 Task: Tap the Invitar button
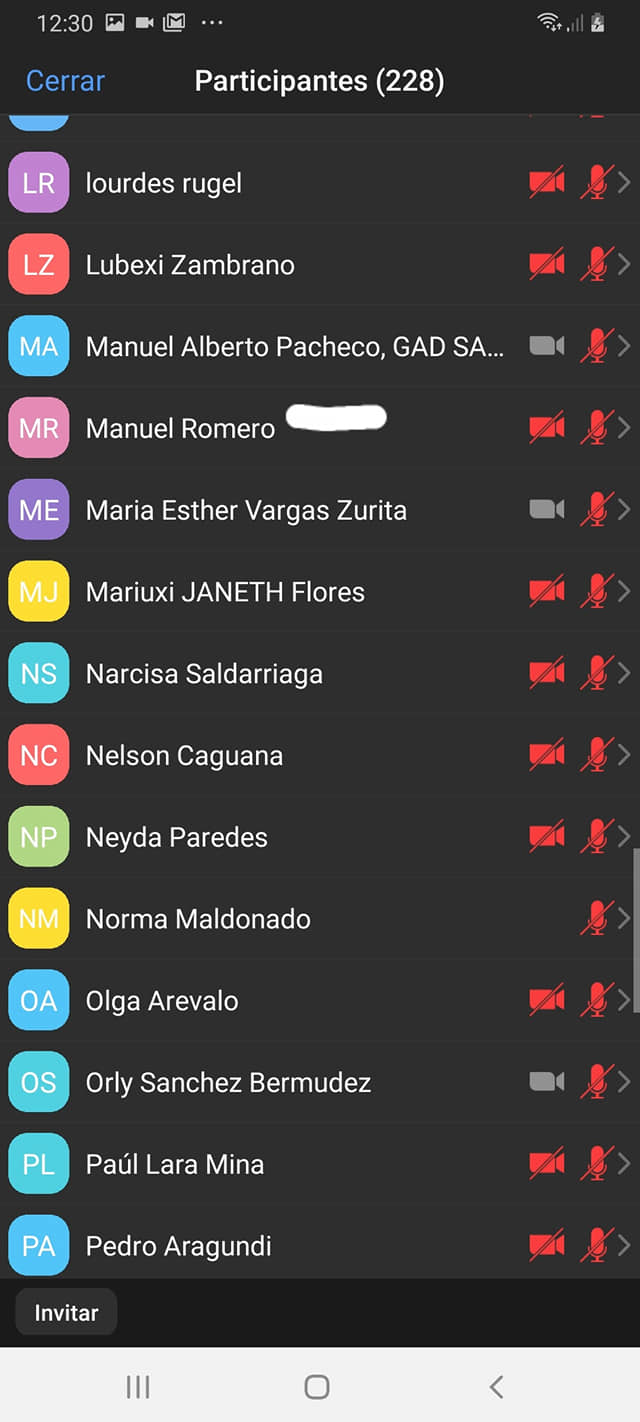coord(66,1312)
